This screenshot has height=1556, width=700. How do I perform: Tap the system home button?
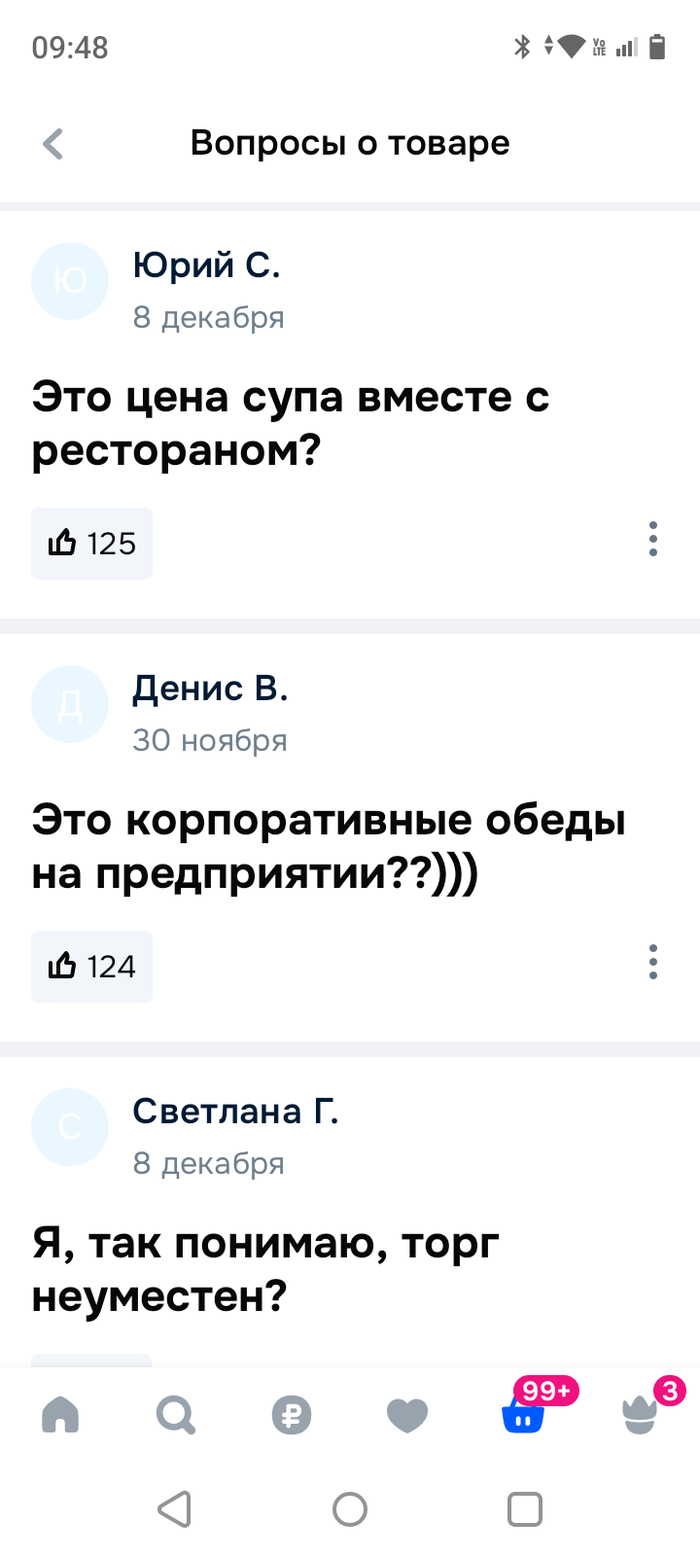(x=350, y=1508)
